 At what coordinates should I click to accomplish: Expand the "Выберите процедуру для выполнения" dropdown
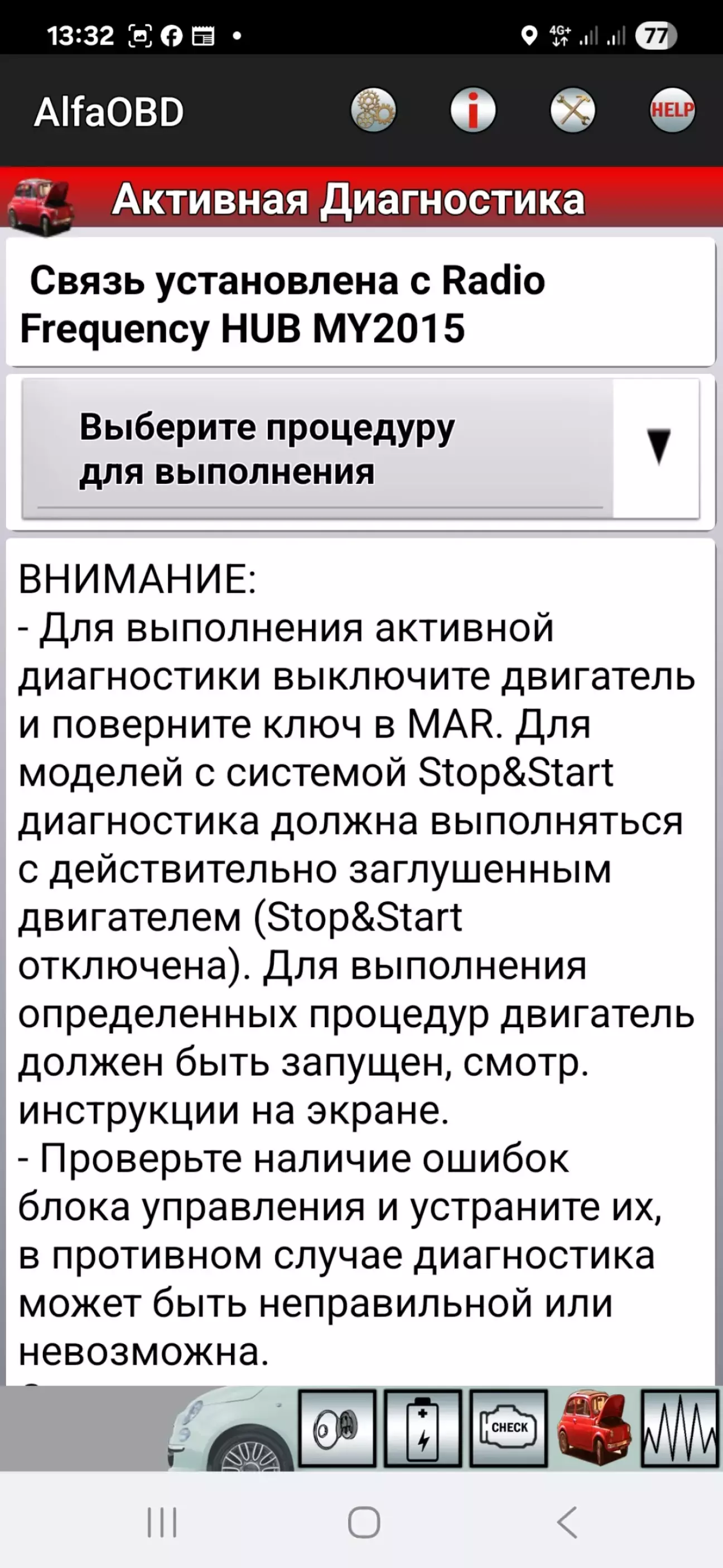[x=360, y=449]
